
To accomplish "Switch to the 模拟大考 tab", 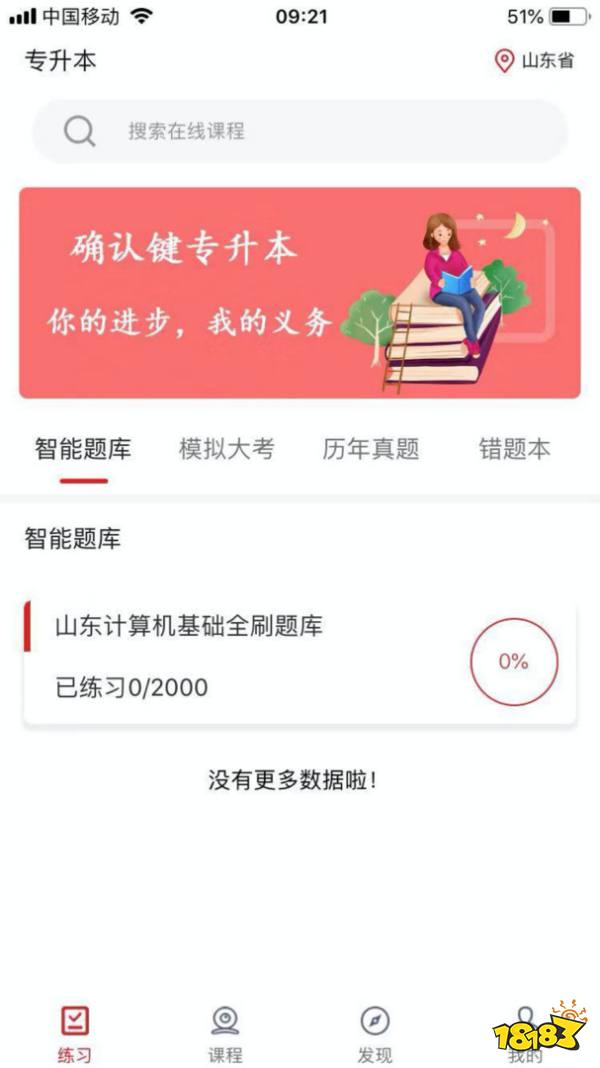I will pos(226,450).
